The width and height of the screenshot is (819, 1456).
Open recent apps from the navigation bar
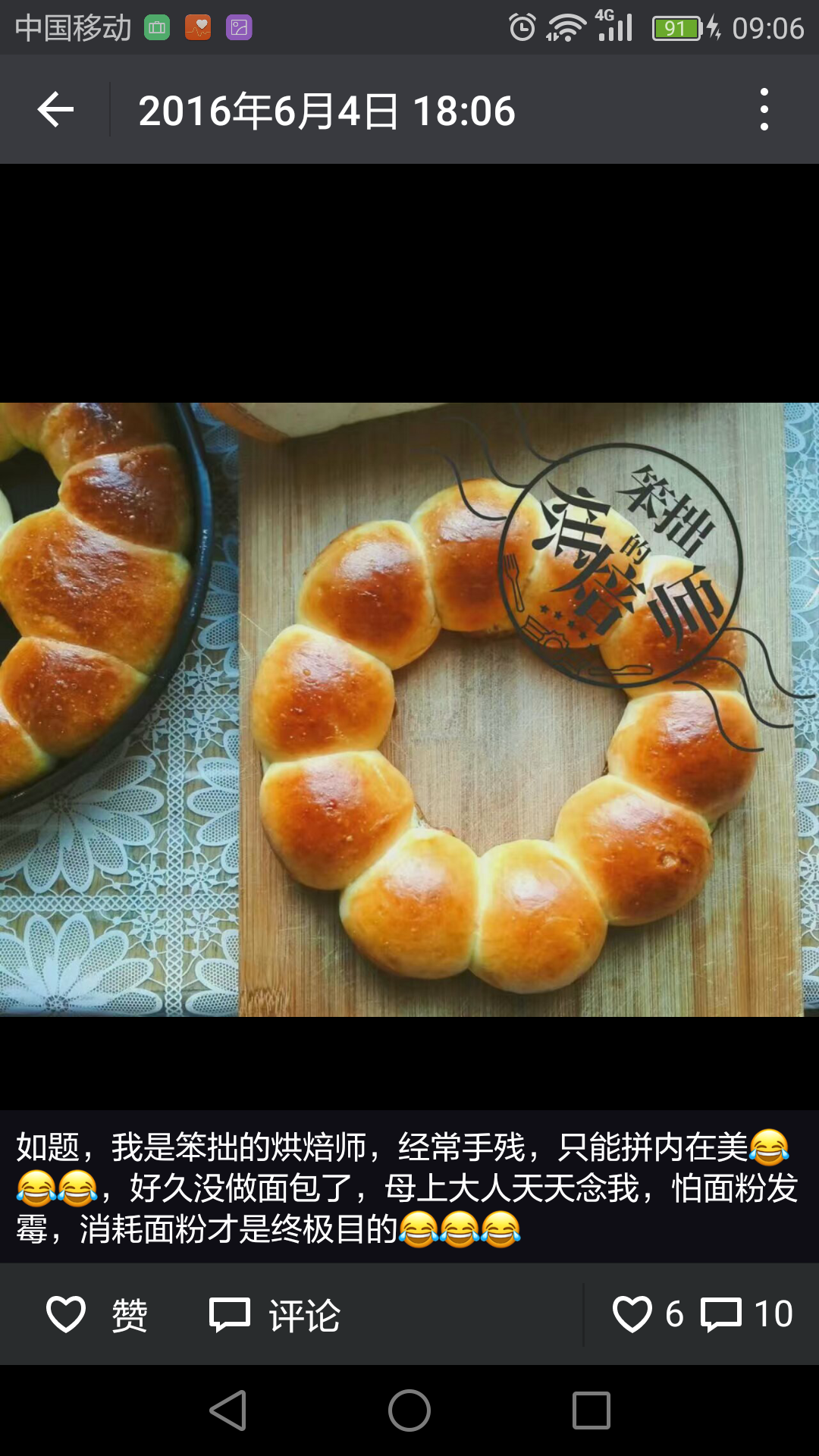[591, 1410]
